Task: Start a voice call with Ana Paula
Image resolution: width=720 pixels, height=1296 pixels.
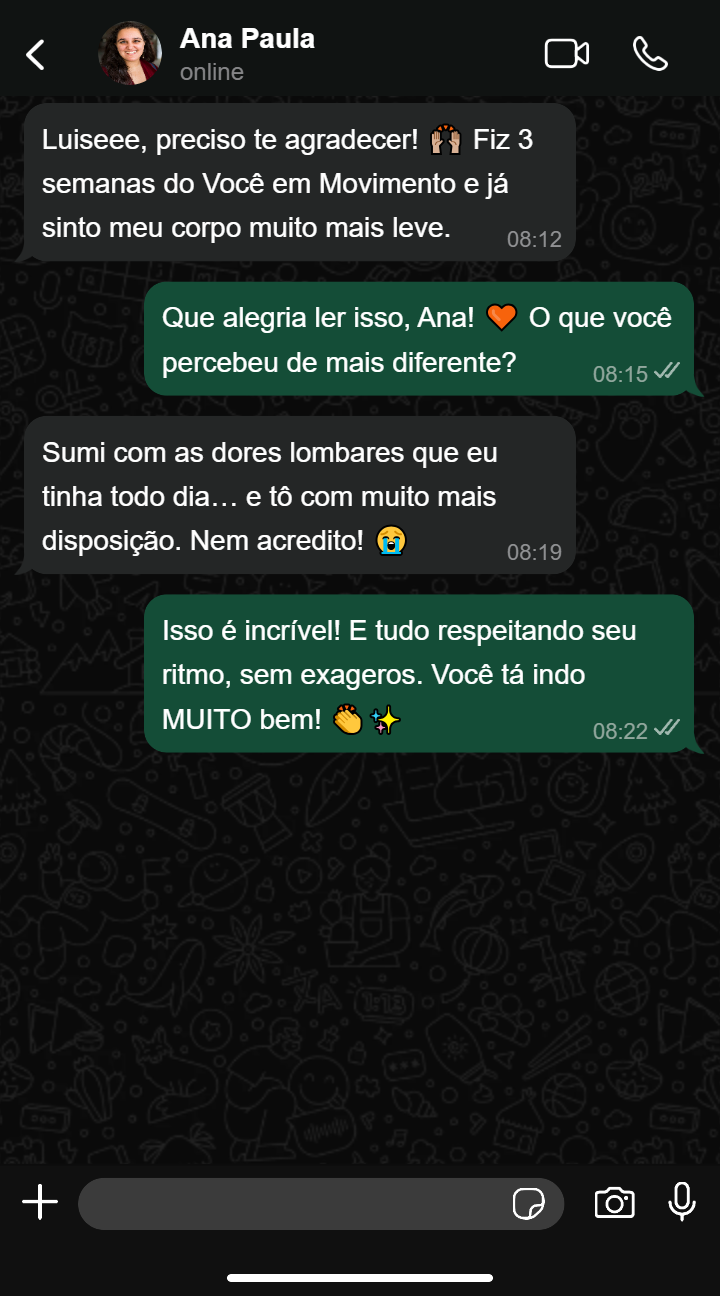Action: pos(650,54)
